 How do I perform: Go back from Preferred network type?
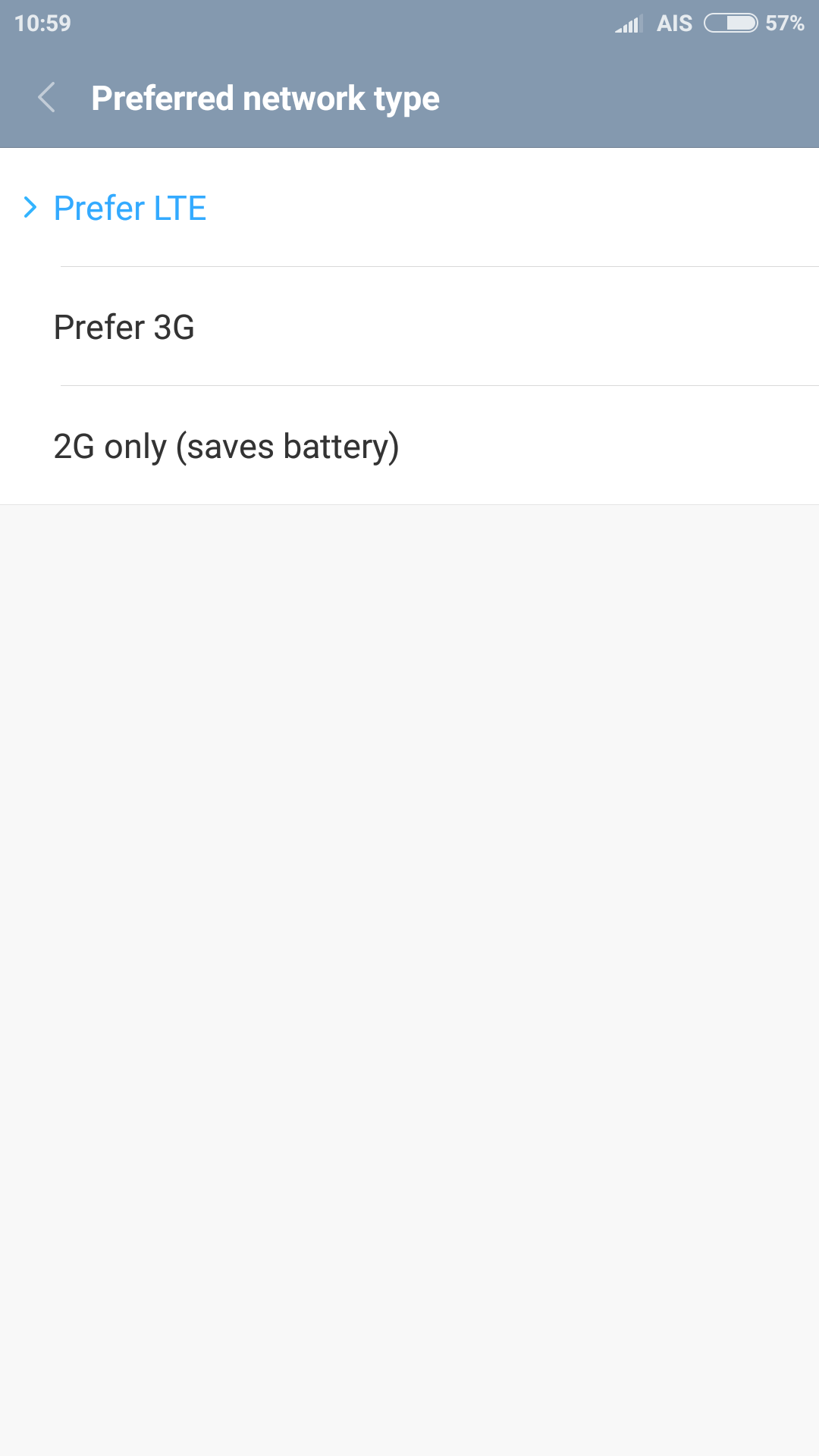47,98
